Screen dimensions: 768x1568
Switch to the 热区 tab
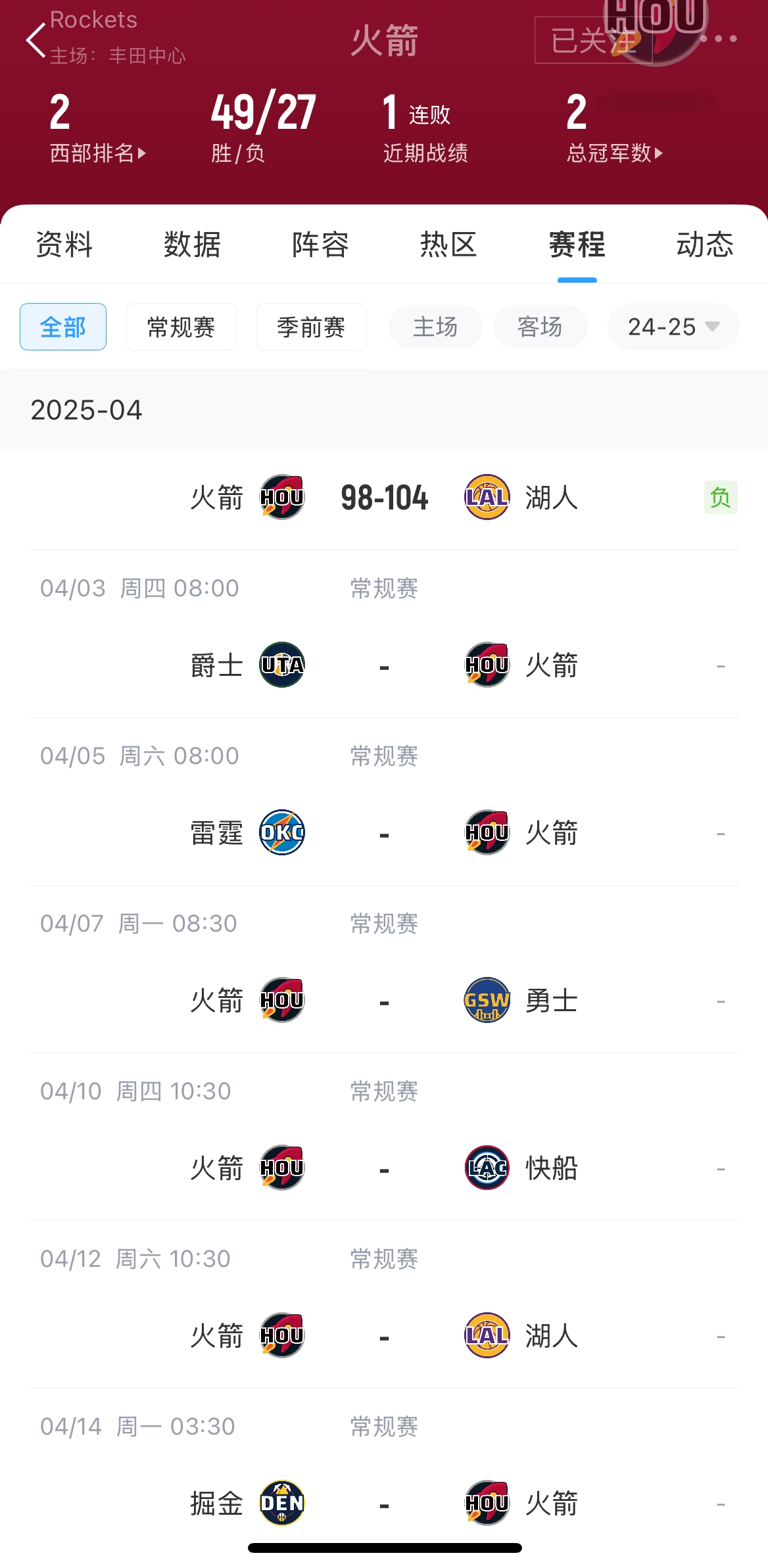448,245
